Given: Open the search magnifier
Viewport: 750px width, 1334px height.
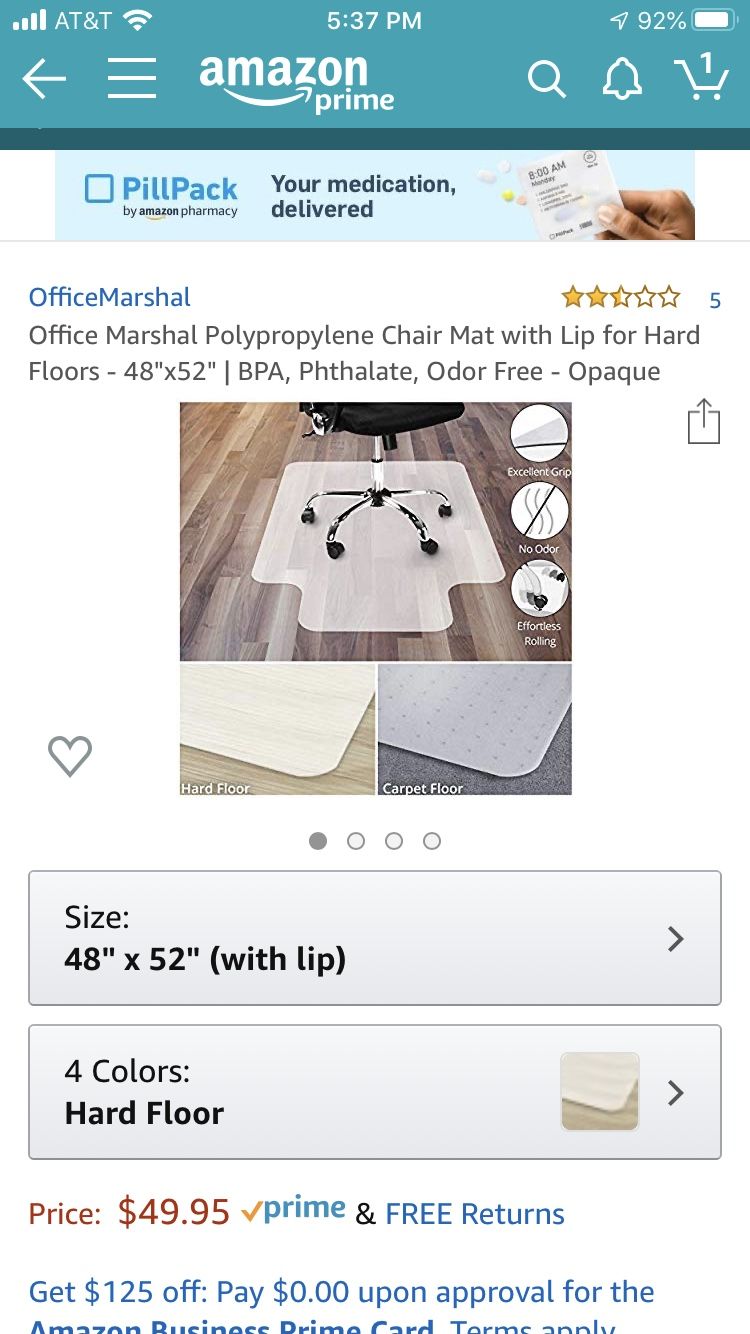Looking at the screenshot, I should [x=546, y=79].
